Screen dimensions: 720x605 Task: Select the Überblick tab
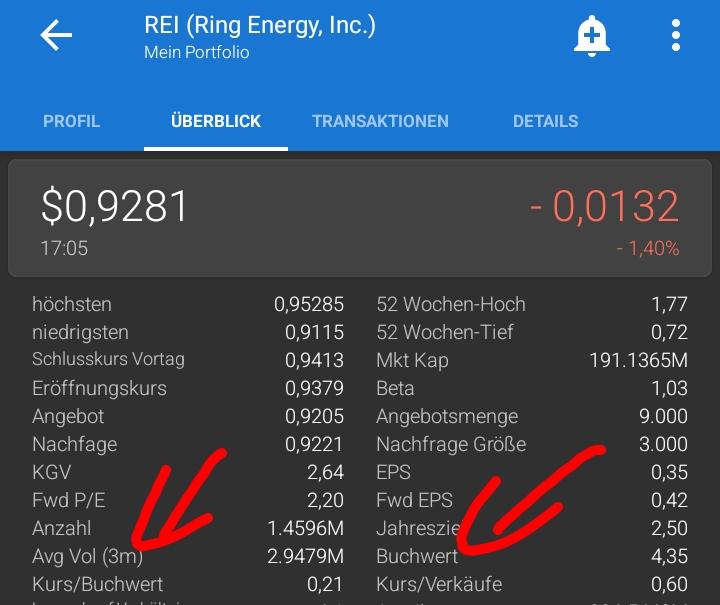point(216,121)
